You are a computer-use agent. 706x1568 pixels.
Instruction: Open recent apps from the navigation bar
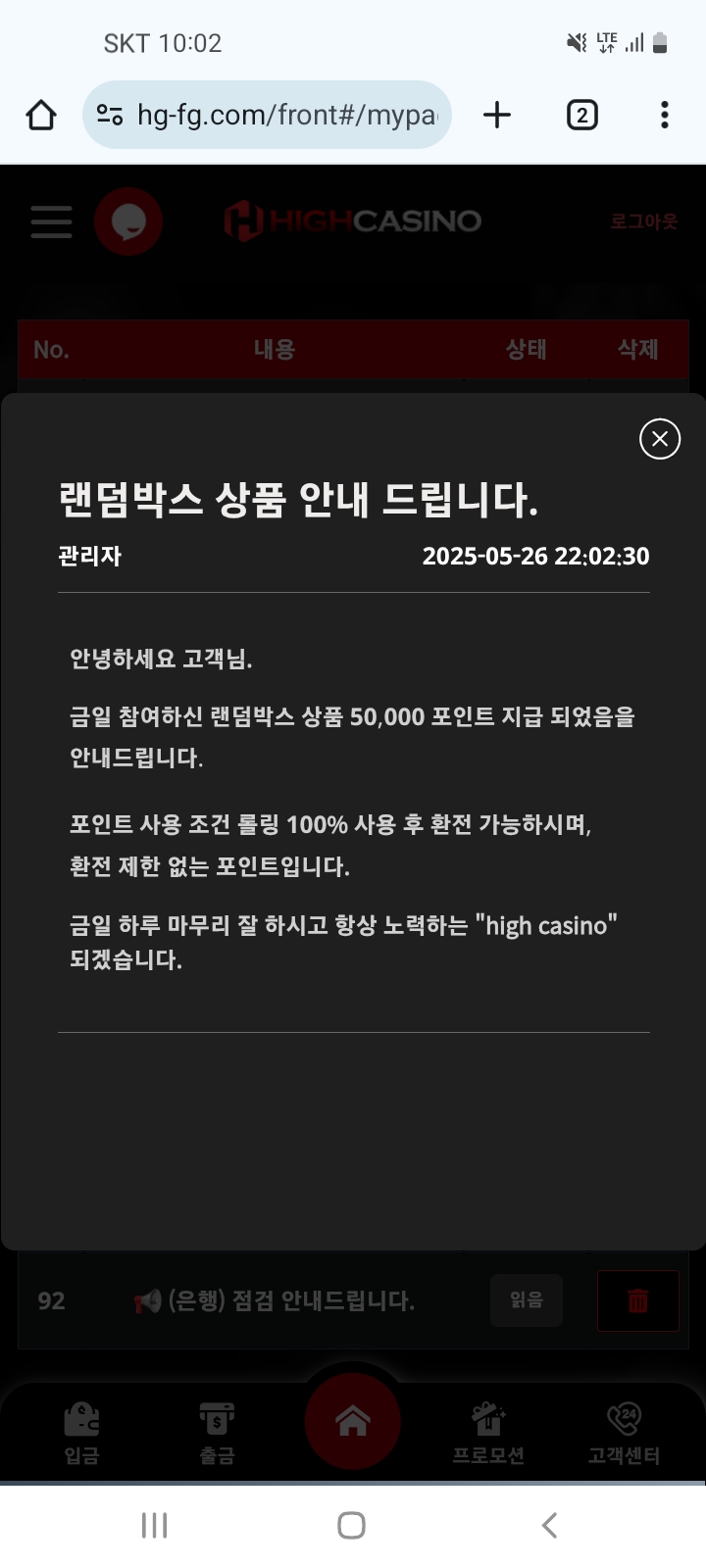[155, 1525]
